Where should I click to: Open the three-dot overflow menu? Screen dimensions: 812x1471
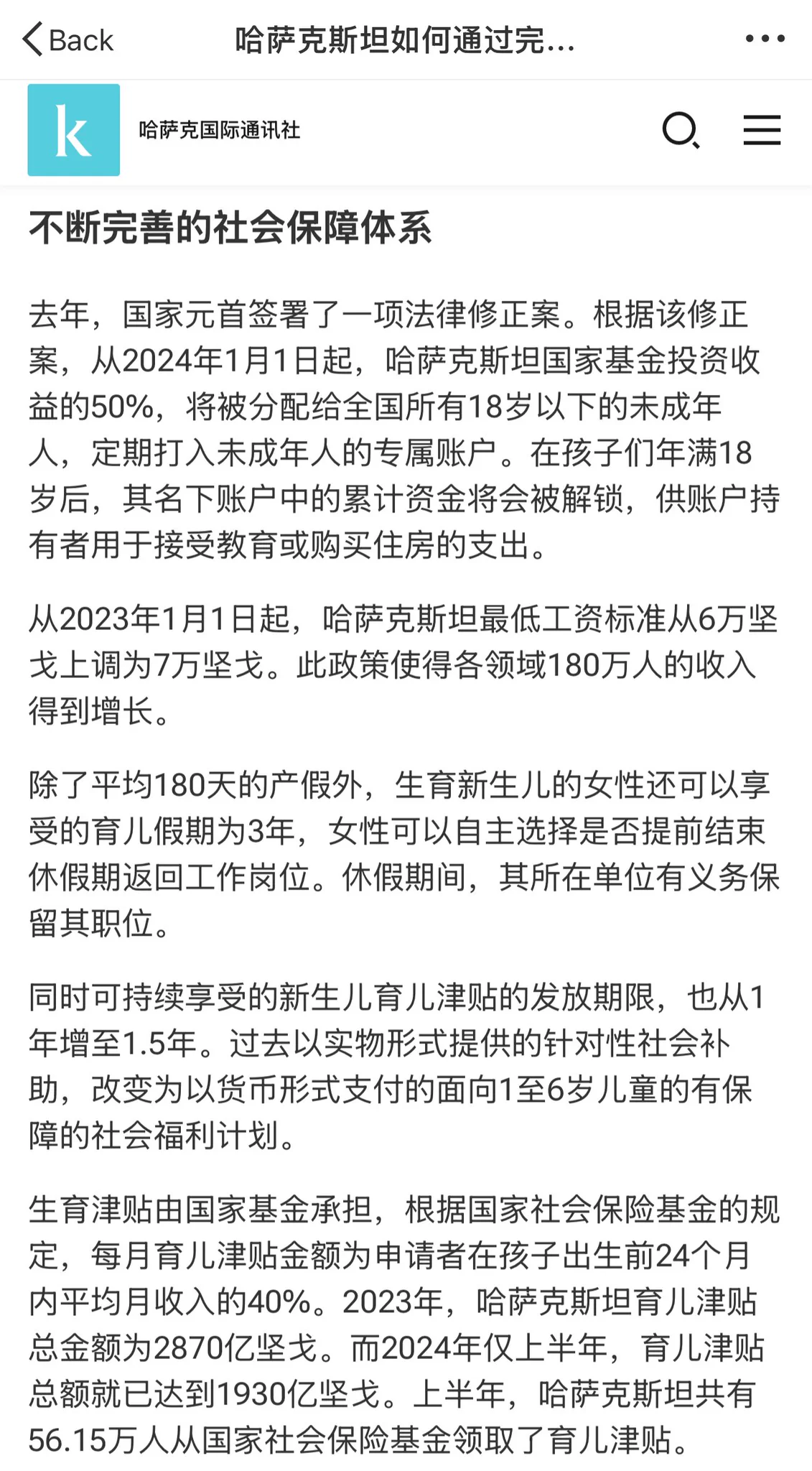coord(764,39)
